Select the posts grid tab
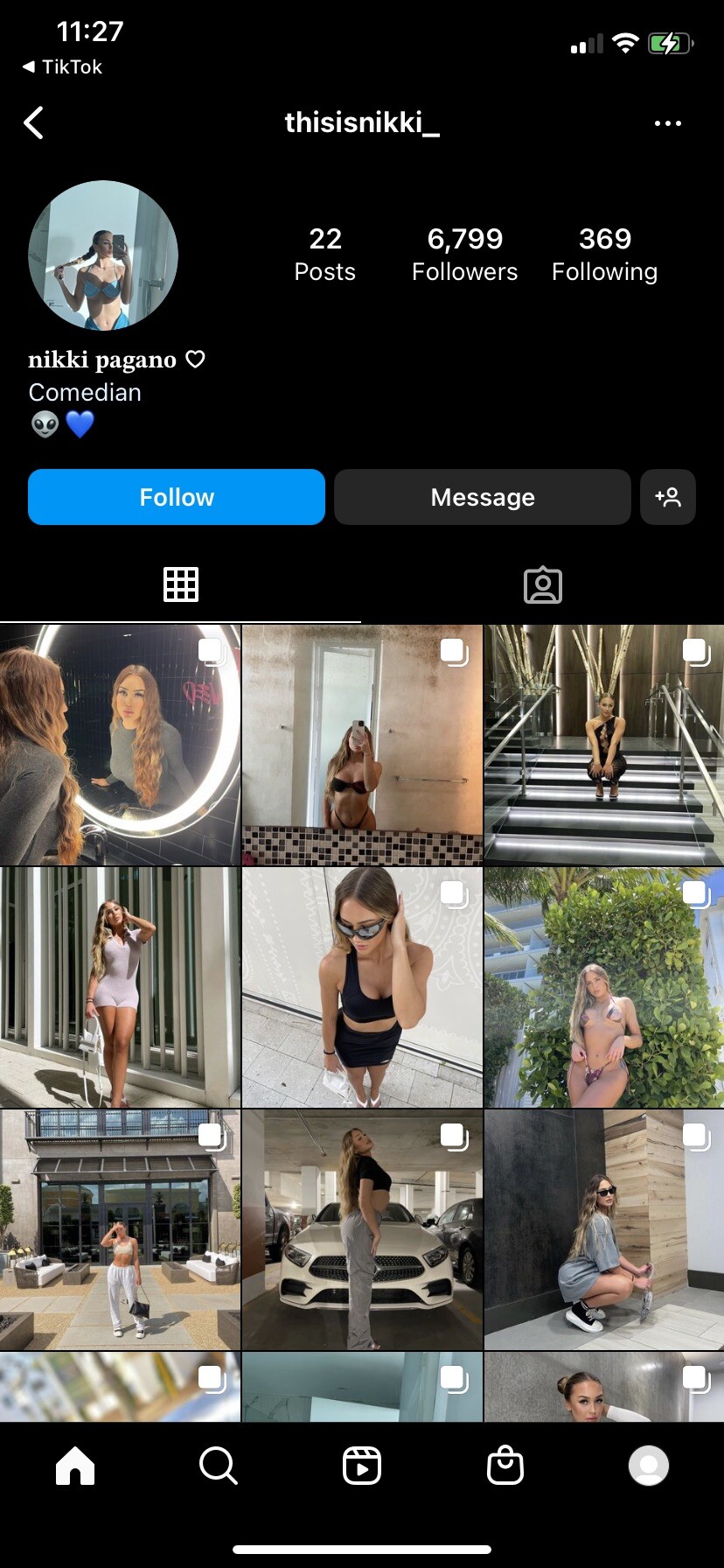The height and width of the screenshot is (1568, 724). click(181, 584)
